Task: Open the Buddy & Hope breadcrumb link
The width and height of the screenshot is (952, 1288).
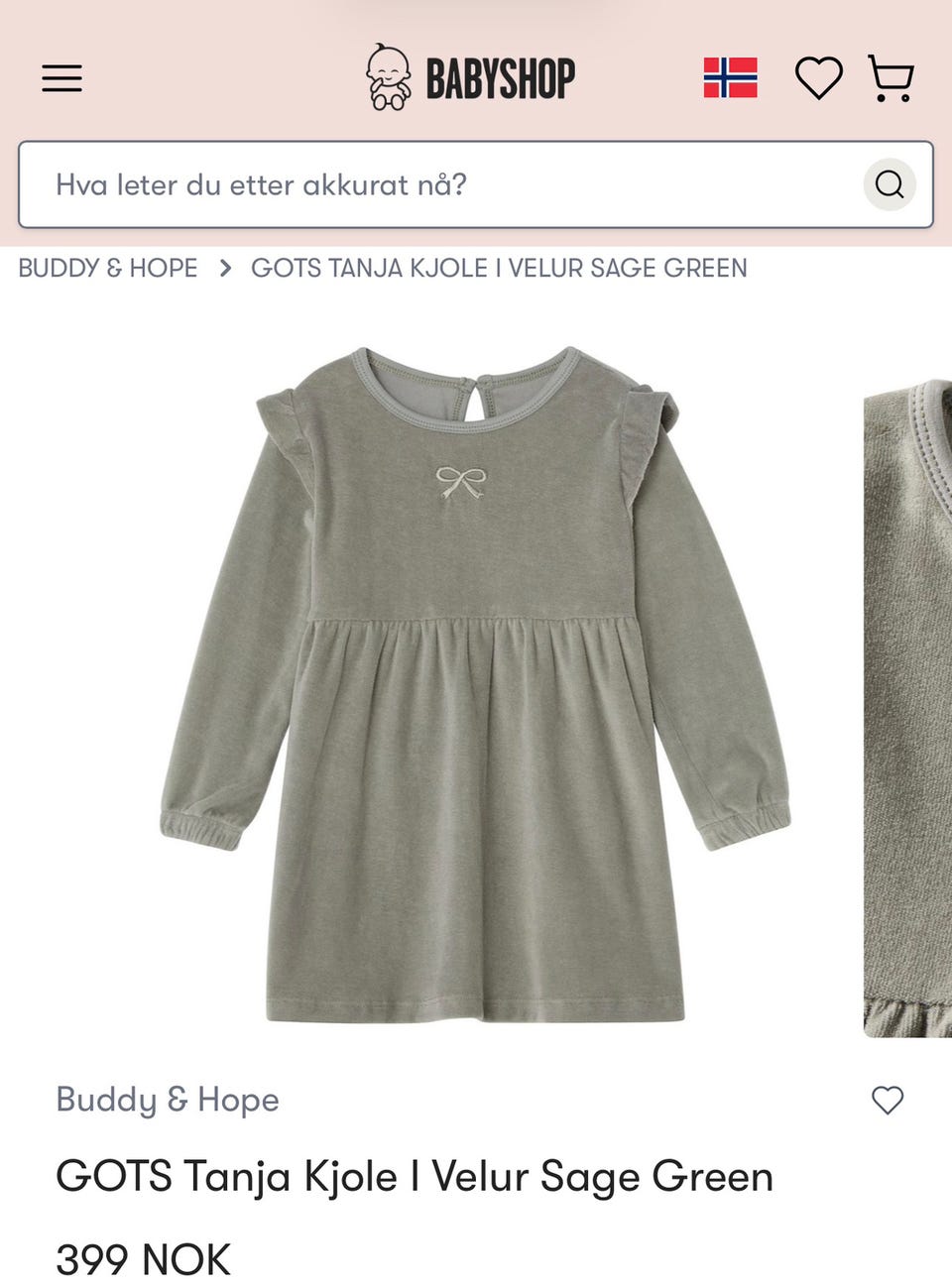Action: click(x=109, y=268)
